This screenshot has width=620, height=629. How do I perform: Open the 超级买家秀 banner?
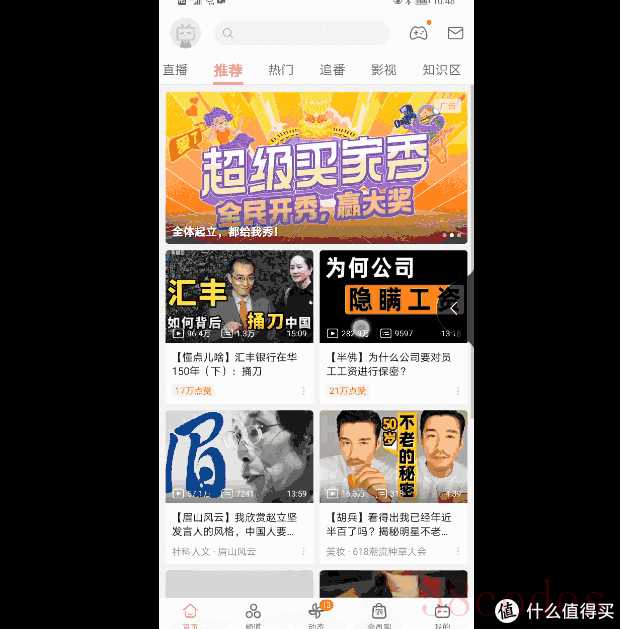(x=316, y=167)
